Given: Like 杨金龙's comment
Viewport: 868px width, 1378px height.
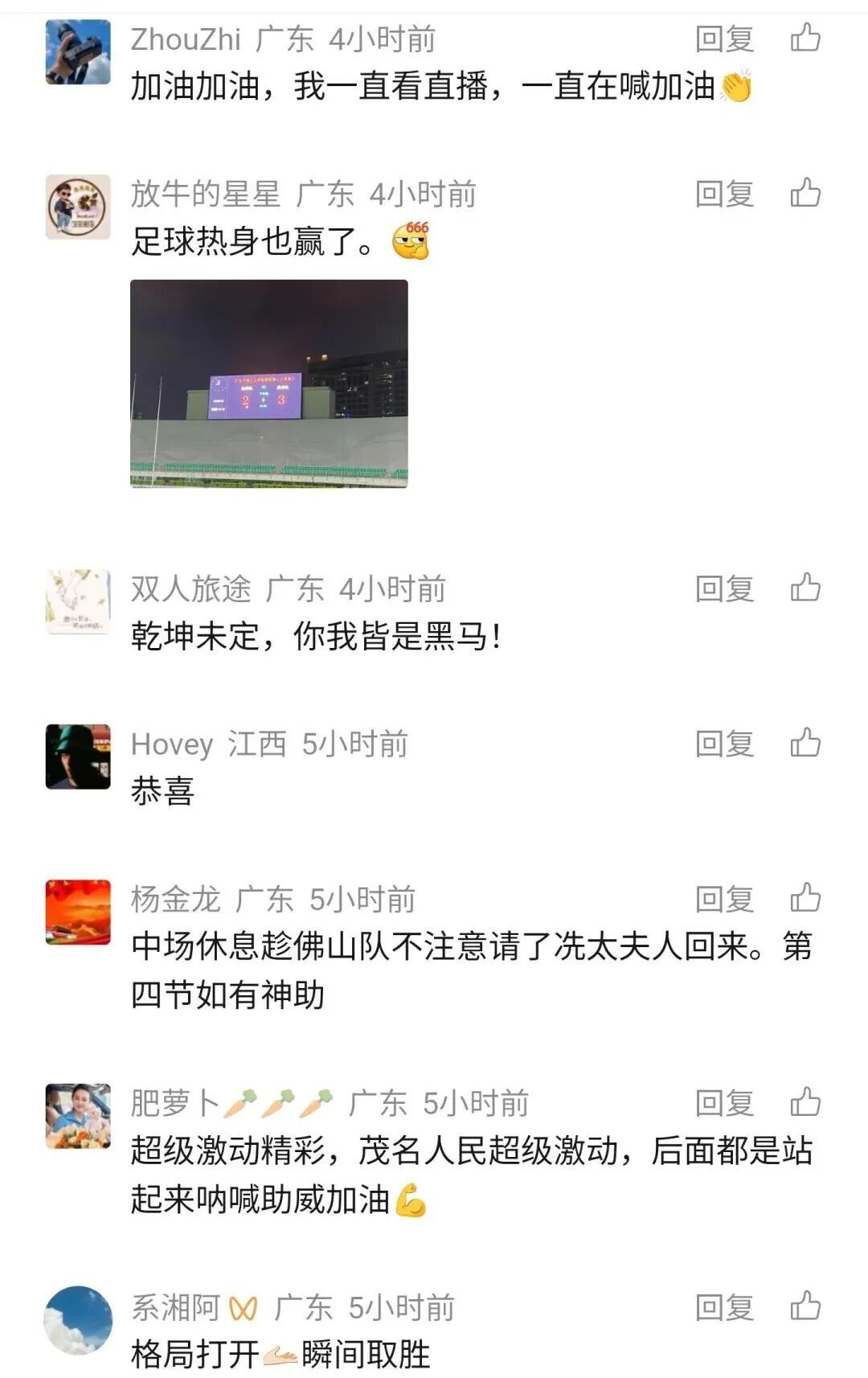Looking at the screenshot, I should click(x=805, y=898).
